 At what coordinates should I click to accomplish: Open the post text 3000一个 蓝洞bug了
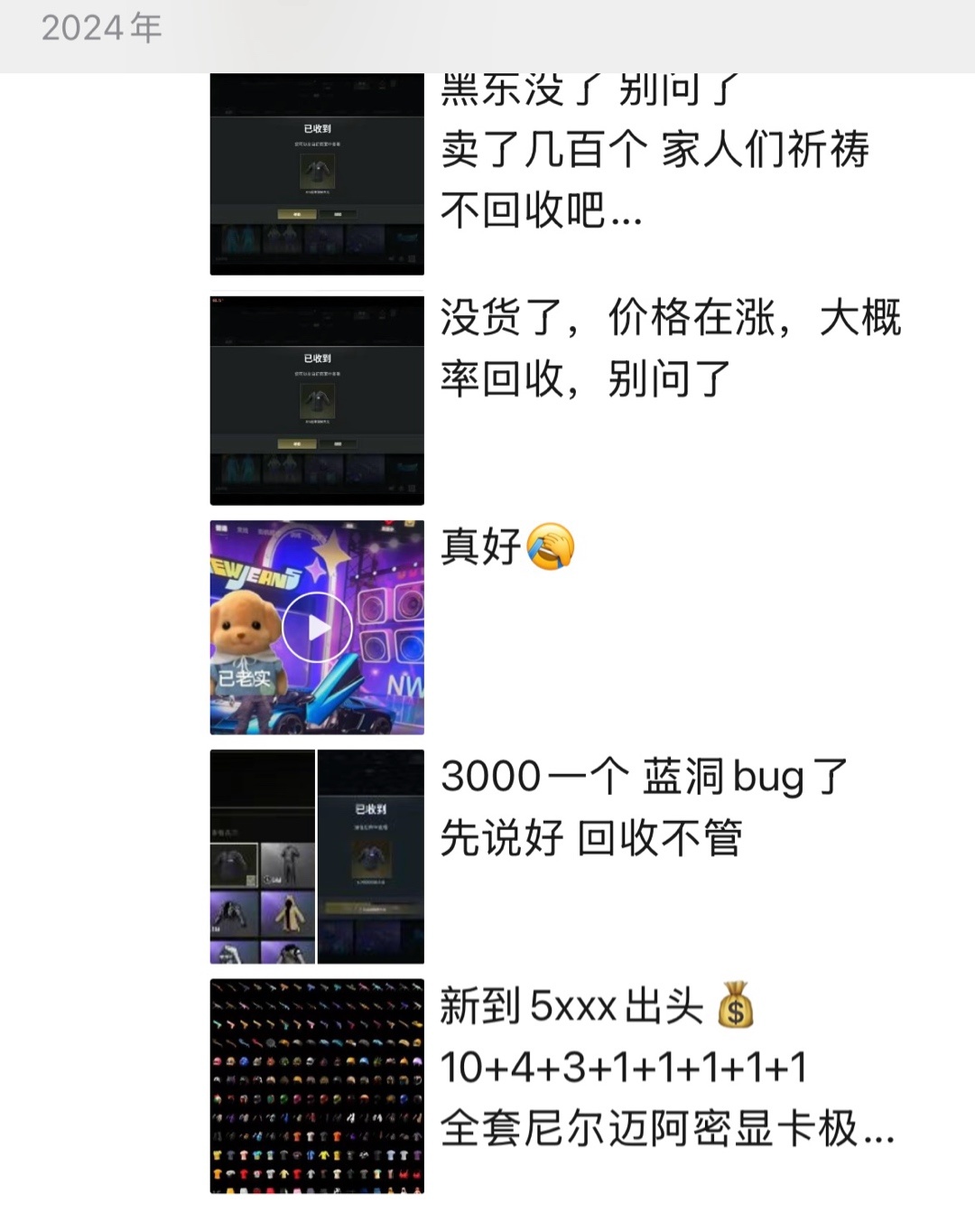[645, 807]
